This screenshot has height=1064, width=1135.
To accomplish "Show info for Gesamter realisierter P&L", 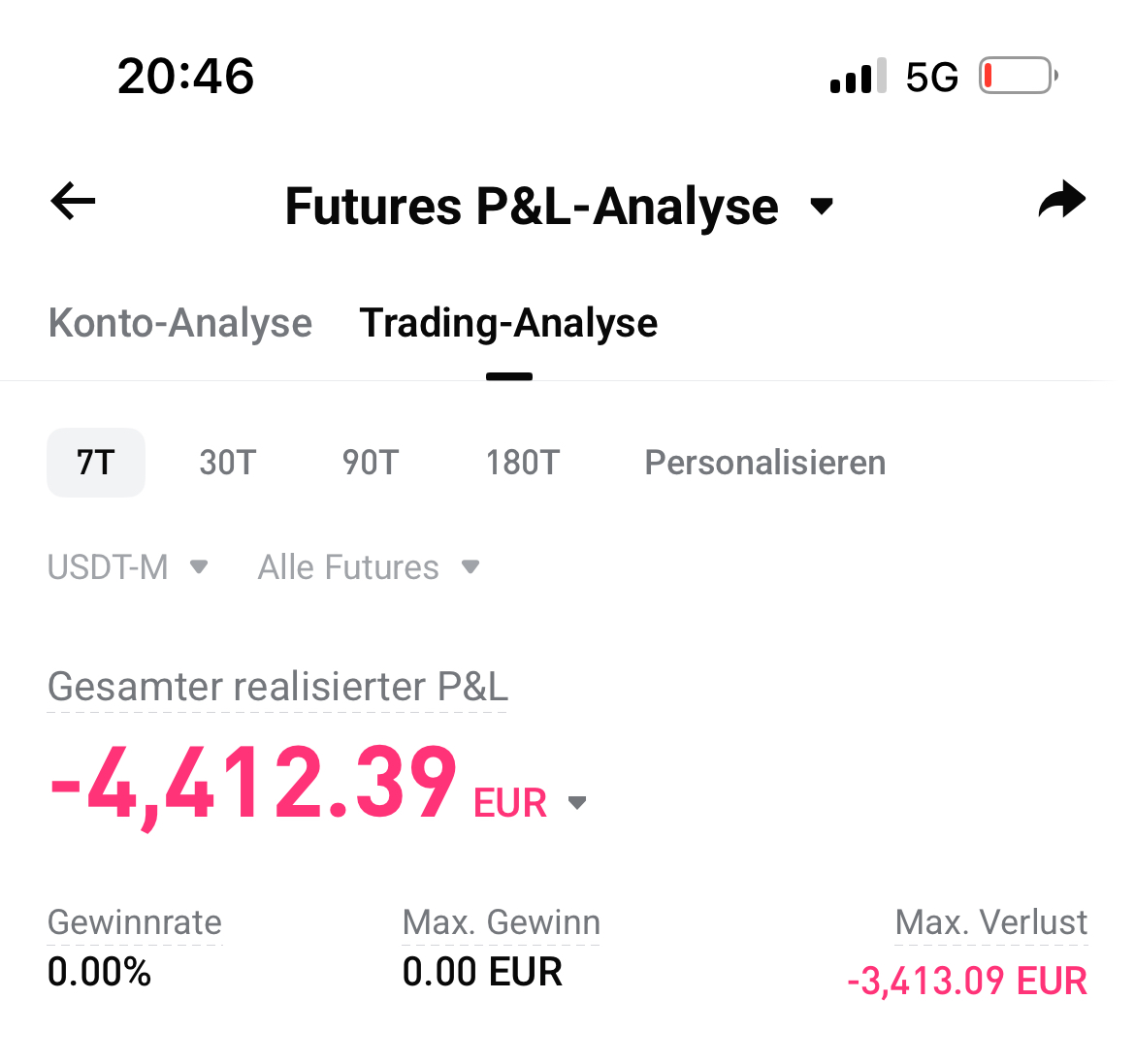I will point(277,687).
